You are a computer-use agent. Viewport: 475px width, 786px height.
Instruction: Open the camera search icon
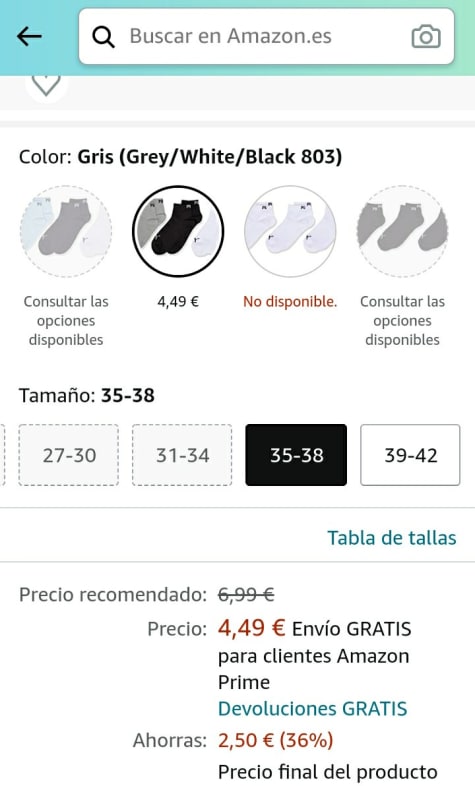coord(426,37)
